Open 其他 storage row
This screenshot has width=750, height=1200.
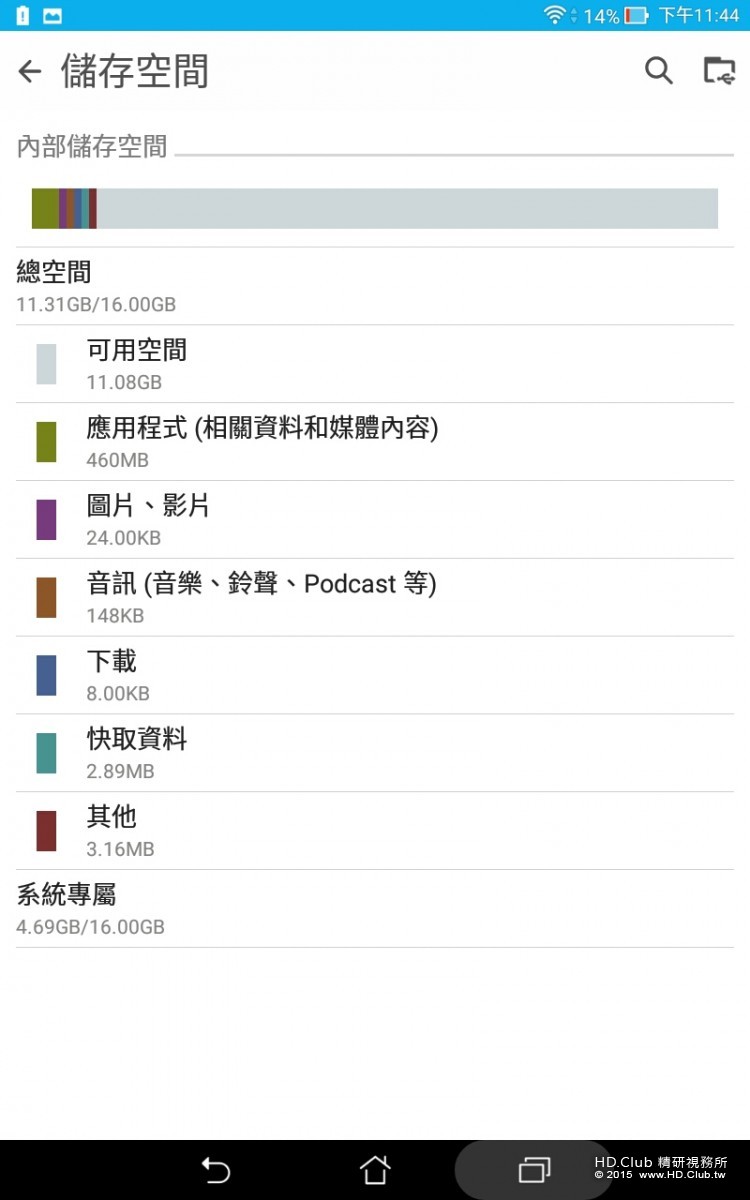374,832
